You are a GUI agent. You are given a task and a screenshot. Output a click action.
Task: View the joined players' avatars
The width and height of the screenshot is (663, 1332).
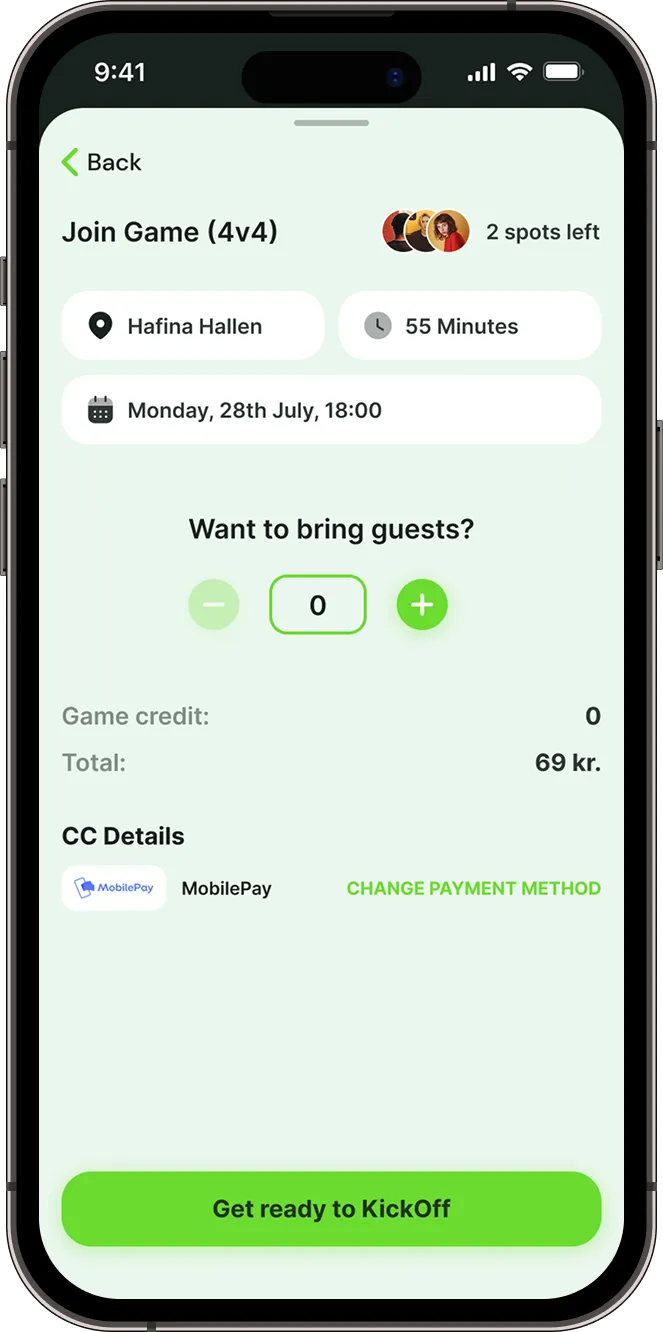click(x=426, y=231)
